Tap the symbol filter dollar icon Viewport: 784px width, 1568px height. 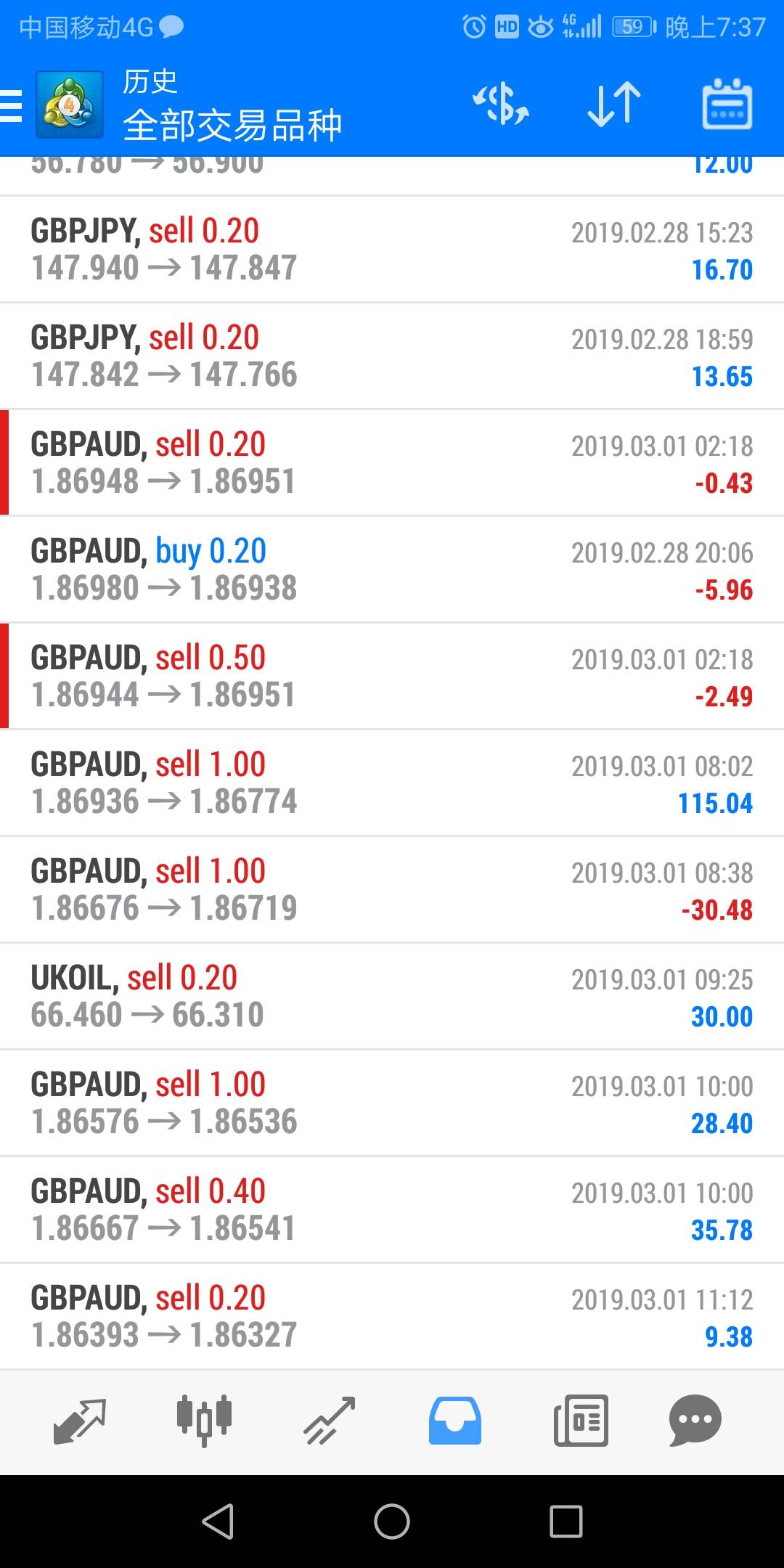501,104
